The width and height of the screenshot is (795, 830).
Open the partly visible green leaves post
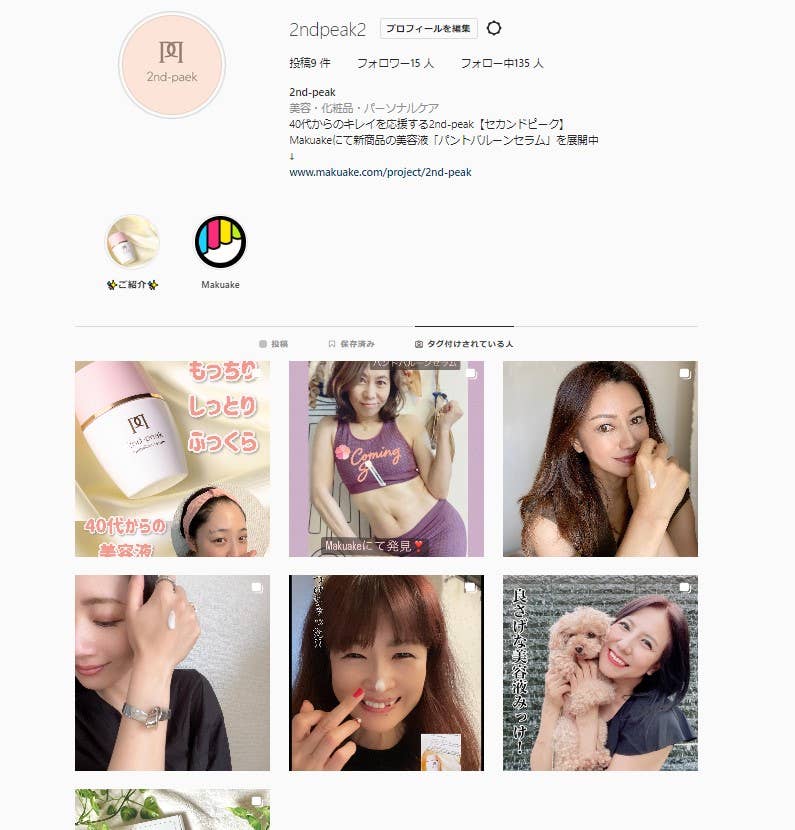click(173, 809)
